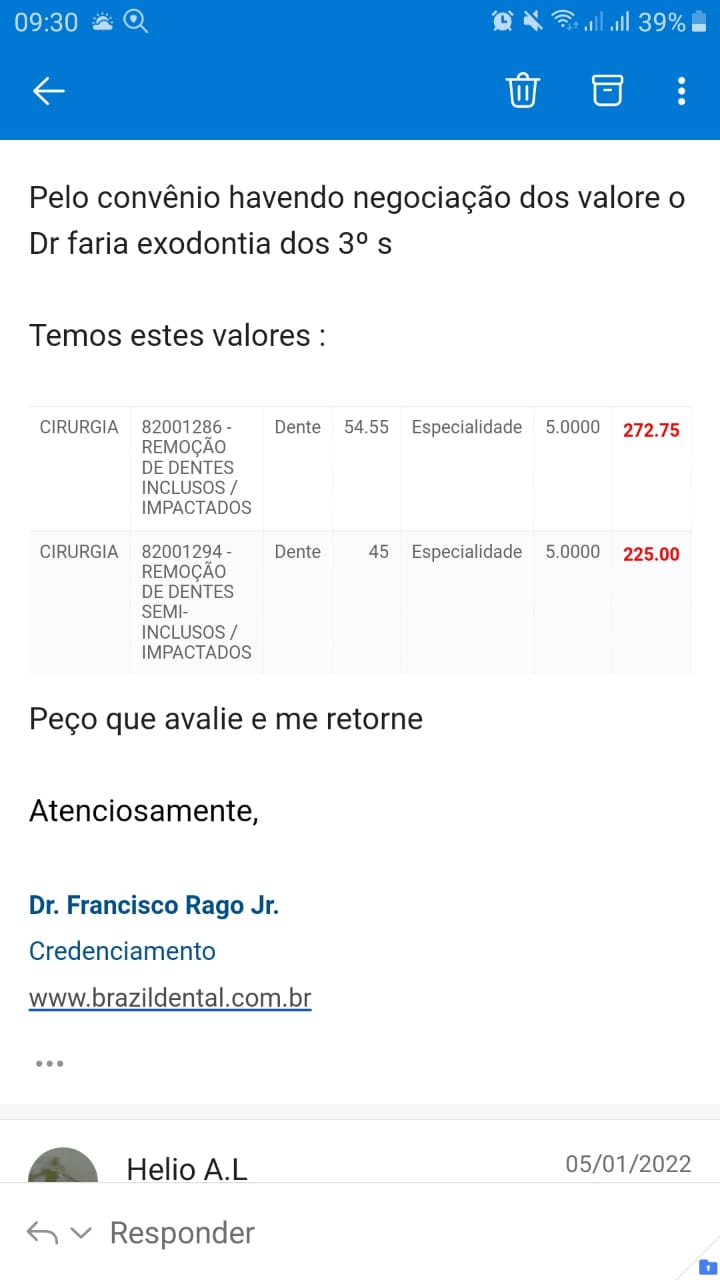Open the www.brazildental.com.br link
The width and height of the screenshot is (720, 1280).
pos(170,998)
